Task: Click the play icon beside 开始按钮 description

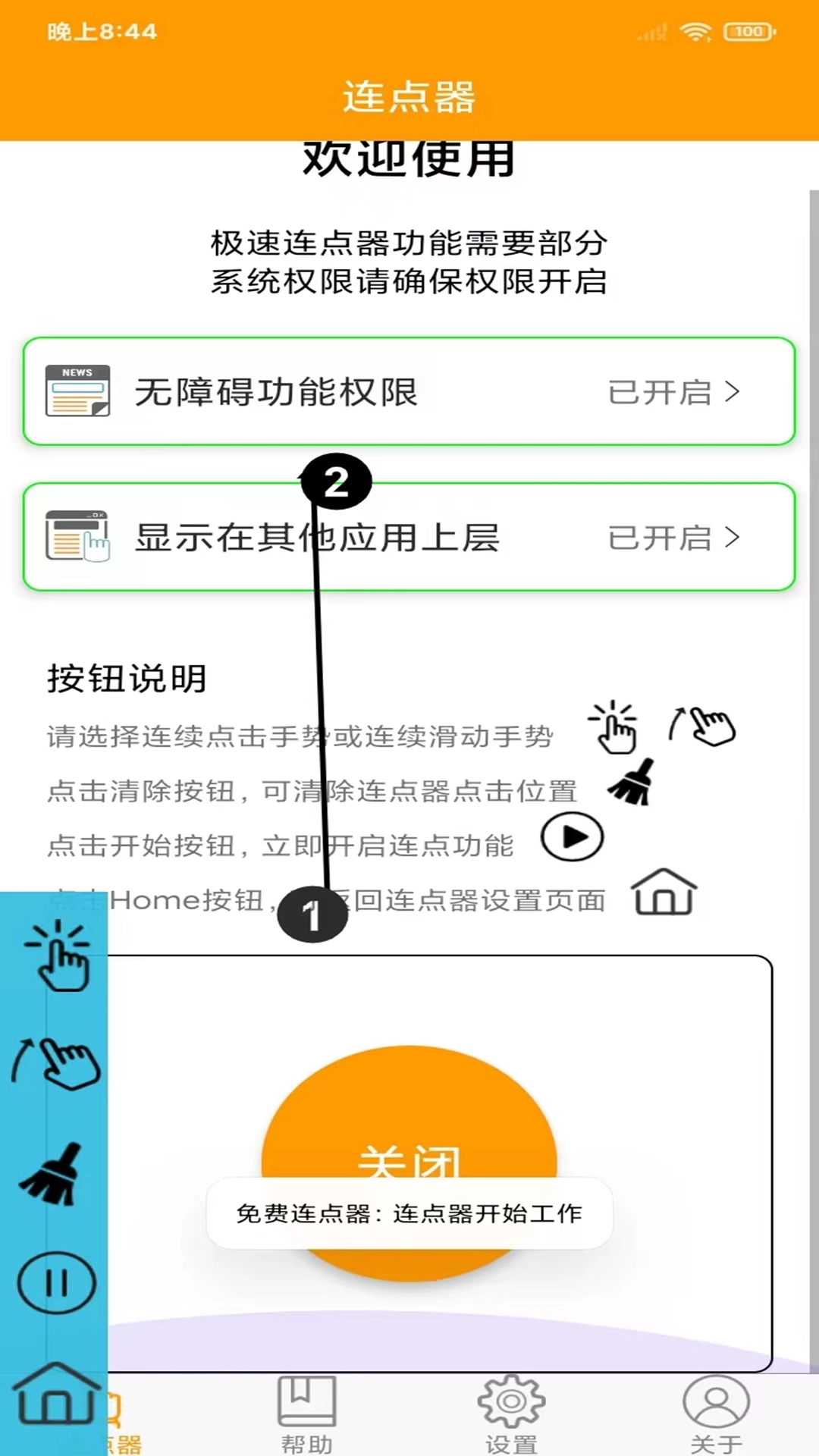Action: click(x=573, y=836)
